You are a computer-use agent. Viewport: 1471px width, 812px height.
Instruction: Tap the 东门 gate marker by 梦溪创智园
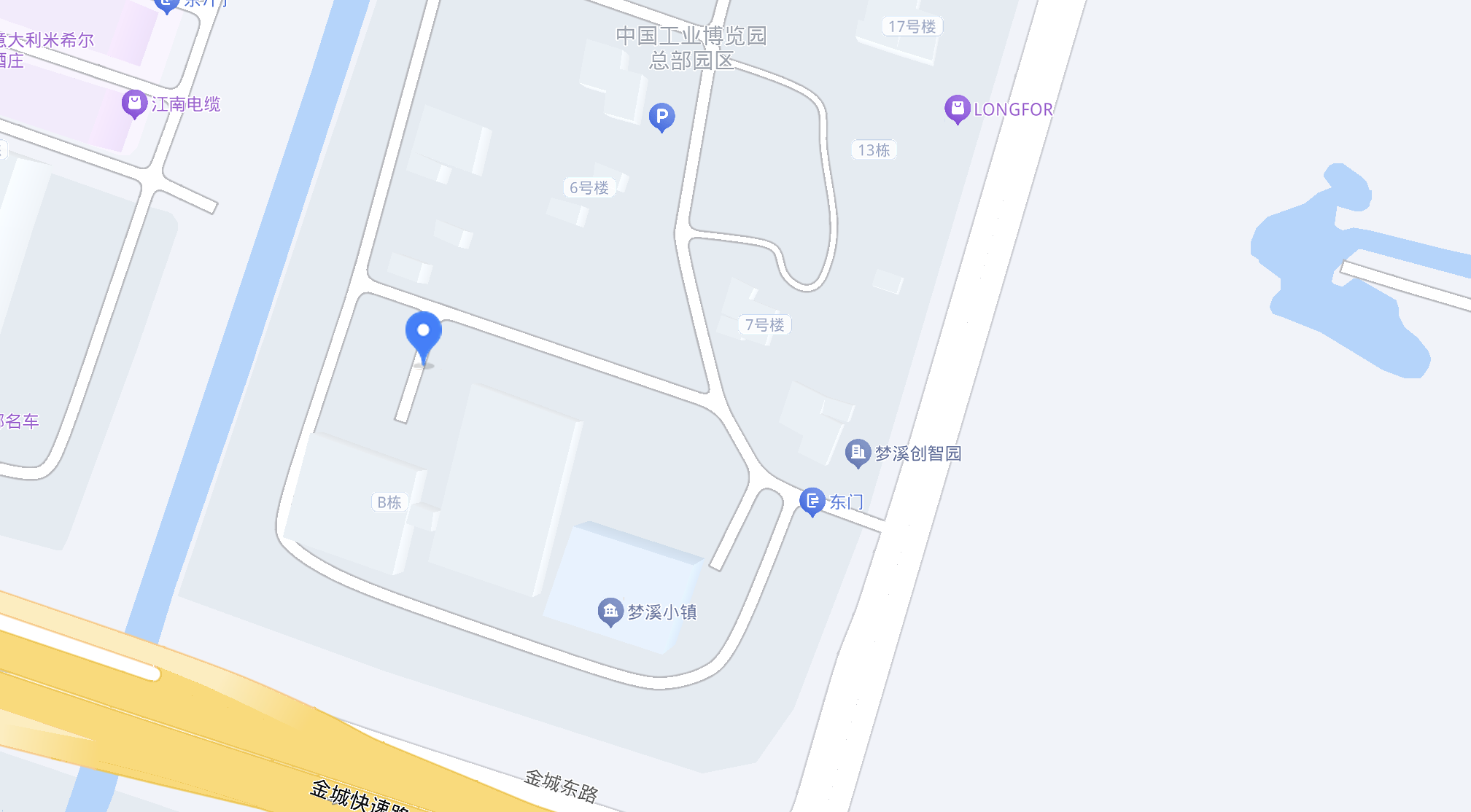tap(812, 501)
